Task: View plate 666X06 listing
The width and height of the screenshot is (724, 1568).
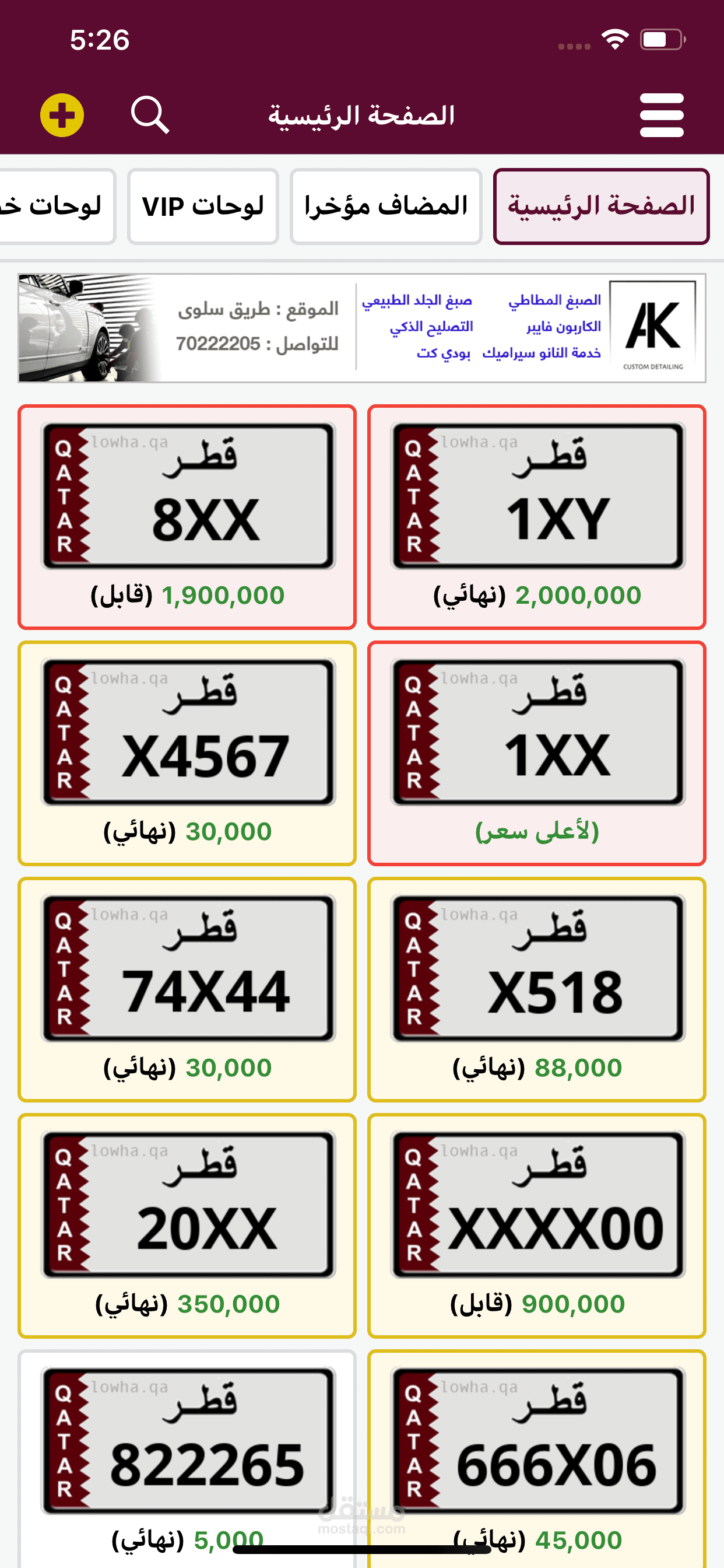Action: coord(537,1455)
